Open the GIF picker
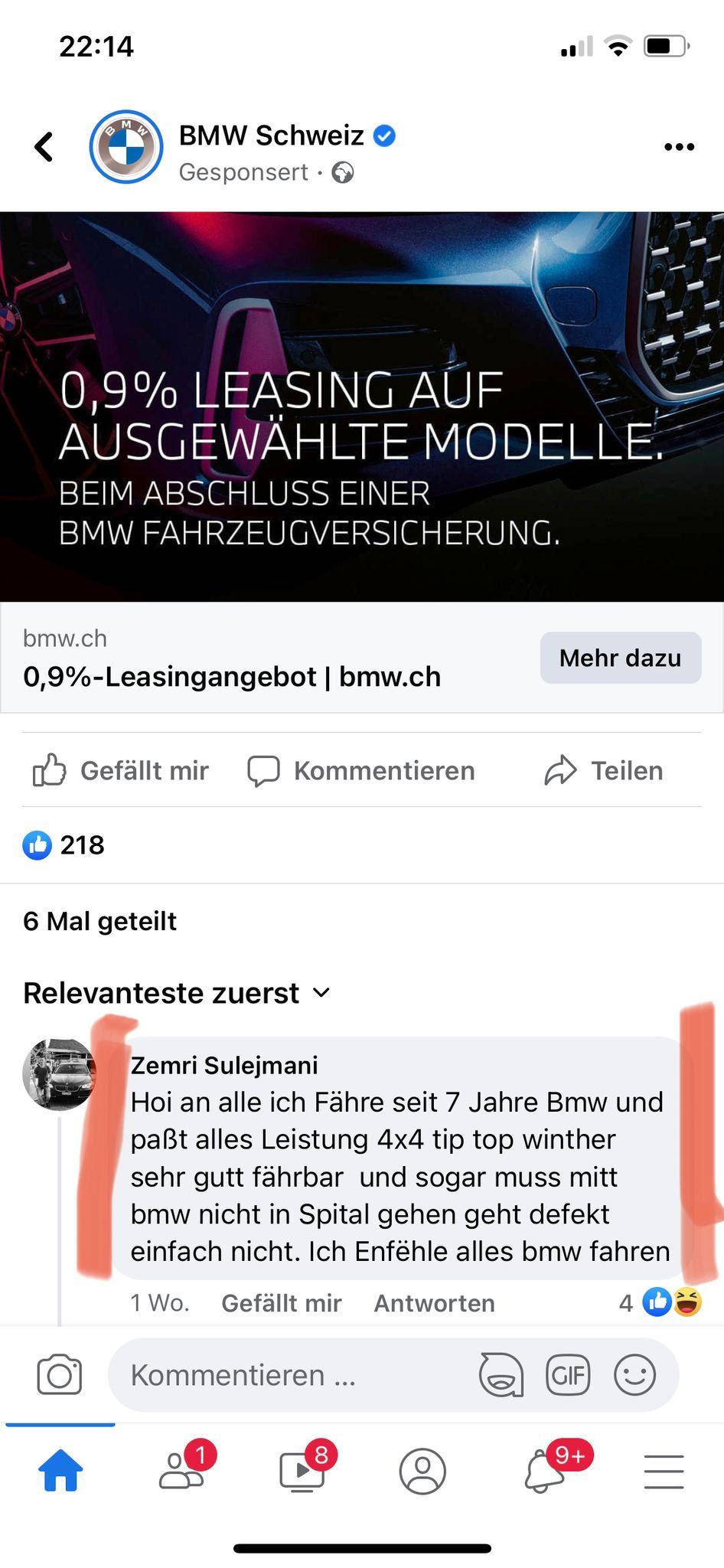Image resolution: width=724 pixels, height=1568 pixels. 568,1375
